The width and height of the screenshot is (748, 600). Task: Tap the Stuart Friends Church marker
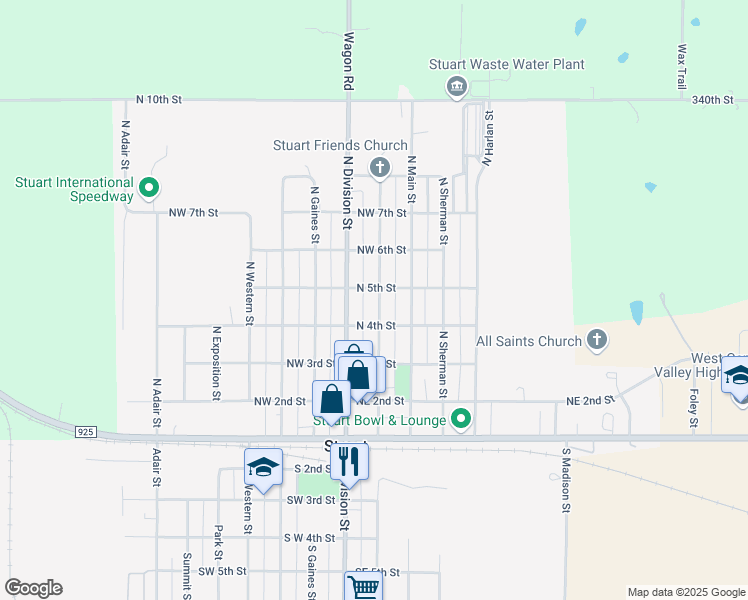380,168
